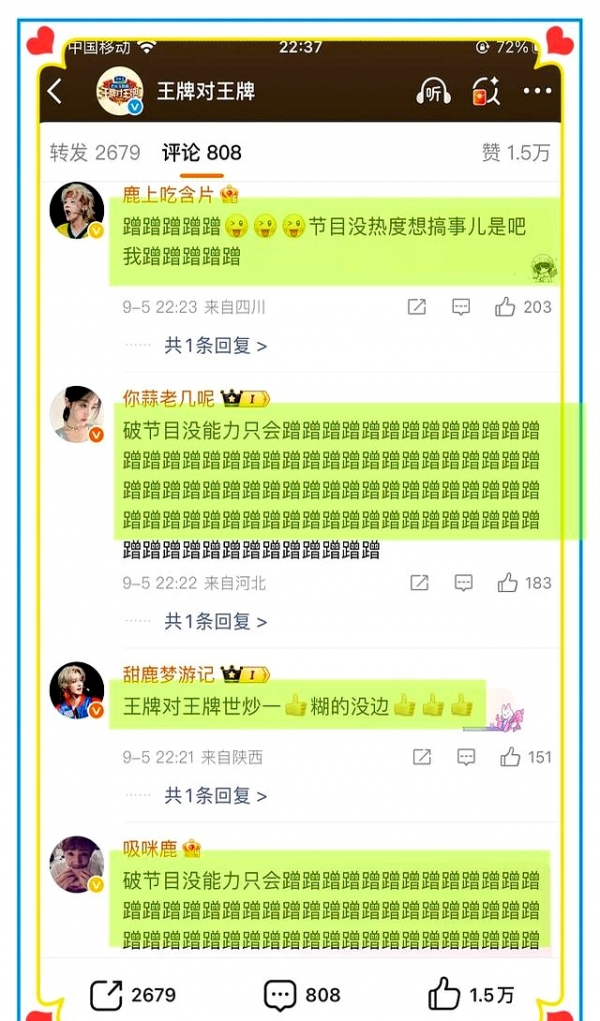The width and height of the screenshot is (600, 1021).
Task: Switch to the 转发 2679 tab
Action: [95, 153]
